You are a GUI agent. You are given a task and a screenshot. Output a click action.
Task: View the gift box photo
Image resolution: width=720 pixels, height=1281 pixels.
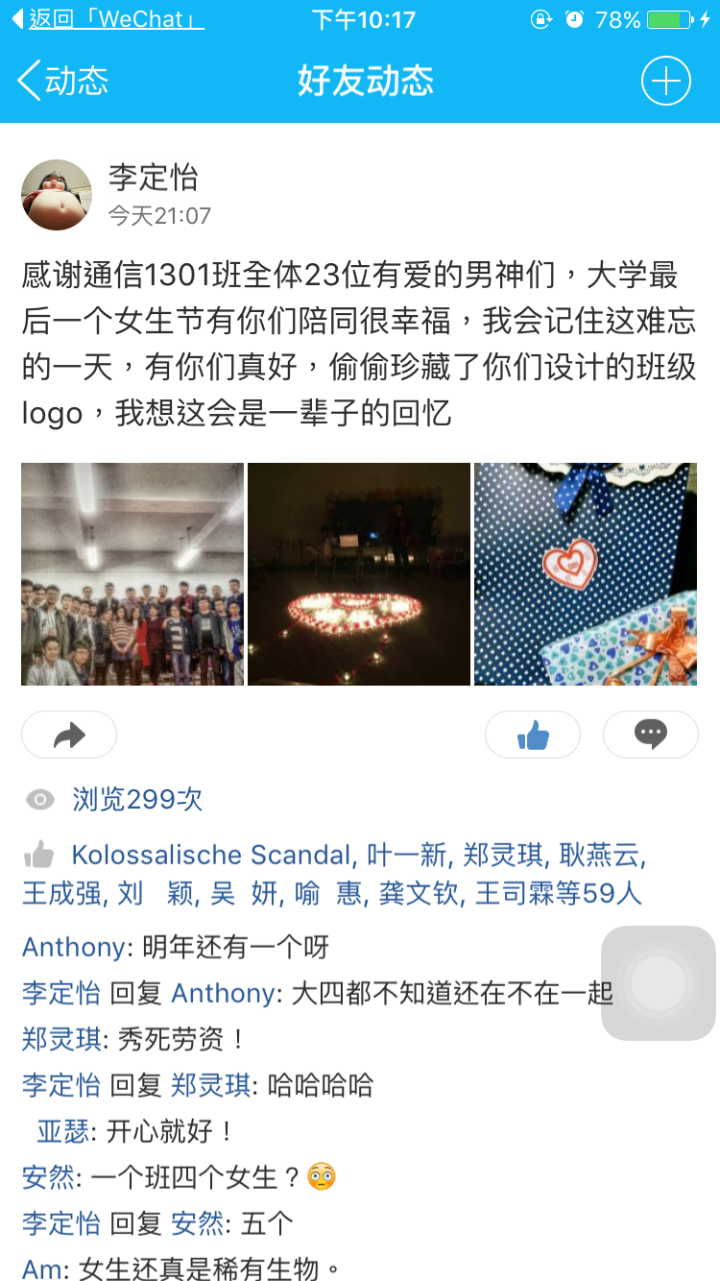[x=585, y=574]
